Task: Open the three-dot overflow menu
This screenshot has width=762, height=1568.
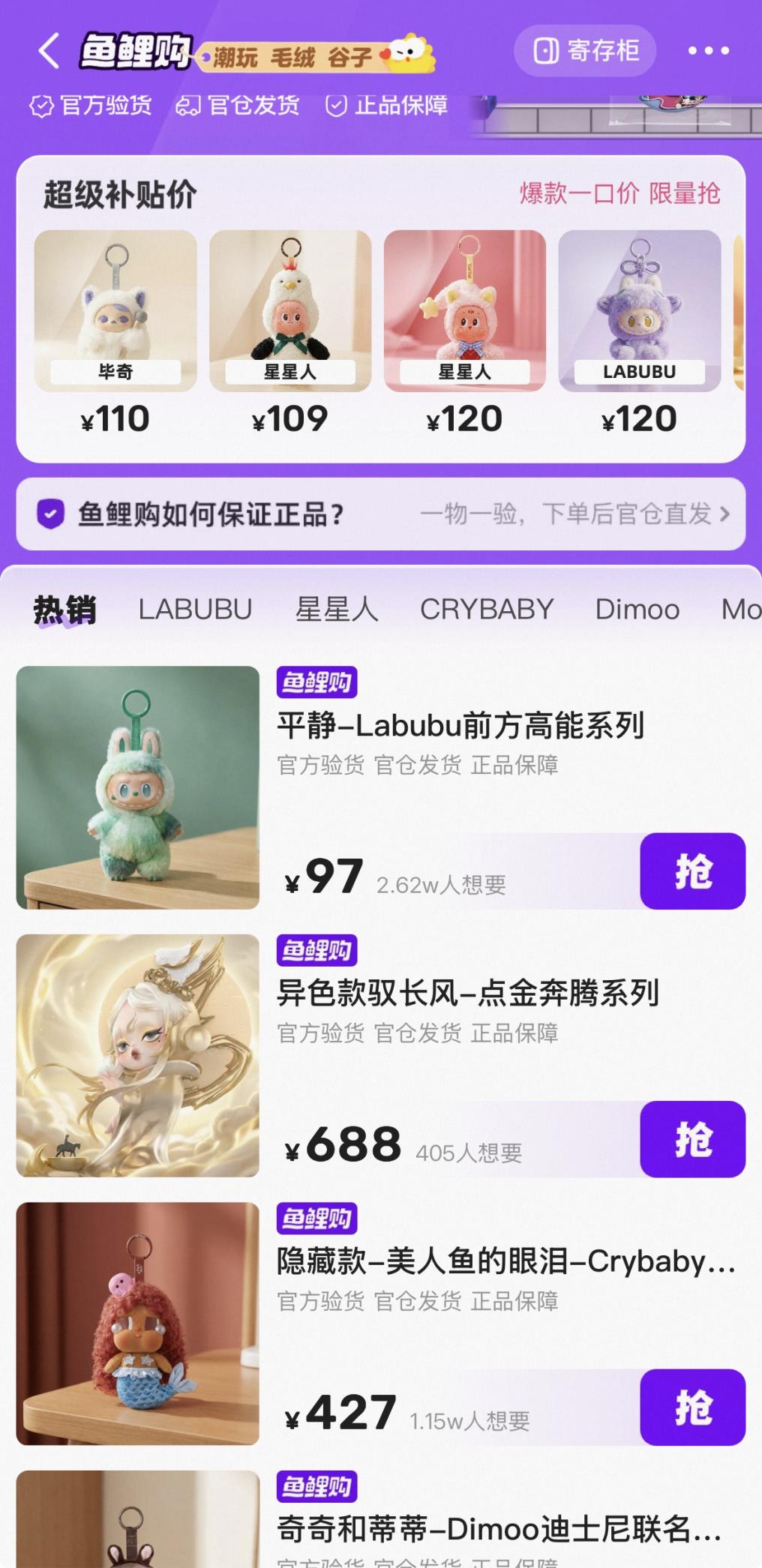Action: tap(708, 51)
